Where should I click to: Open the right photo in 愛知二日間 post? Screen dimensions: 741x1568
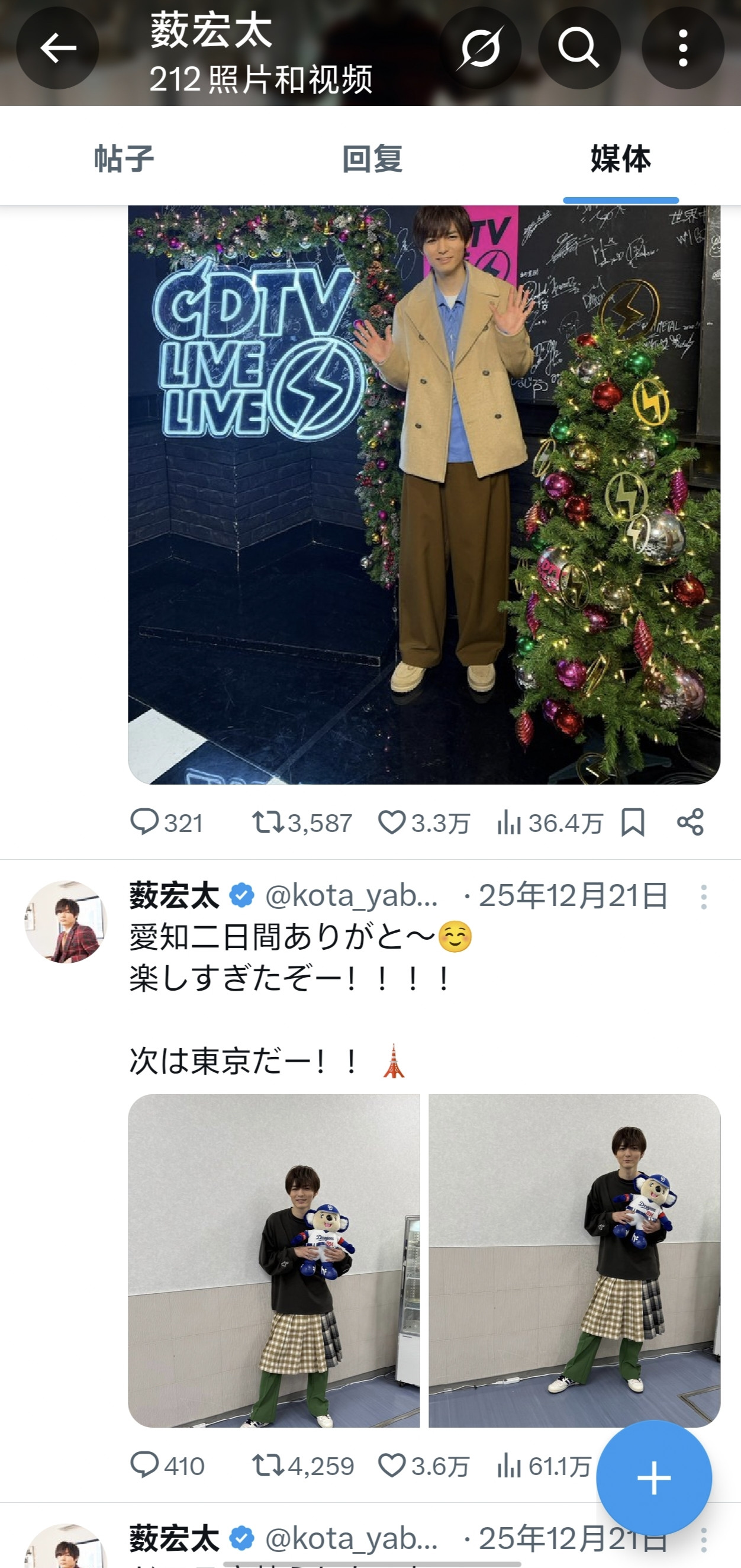click(x=574, y=1260)
